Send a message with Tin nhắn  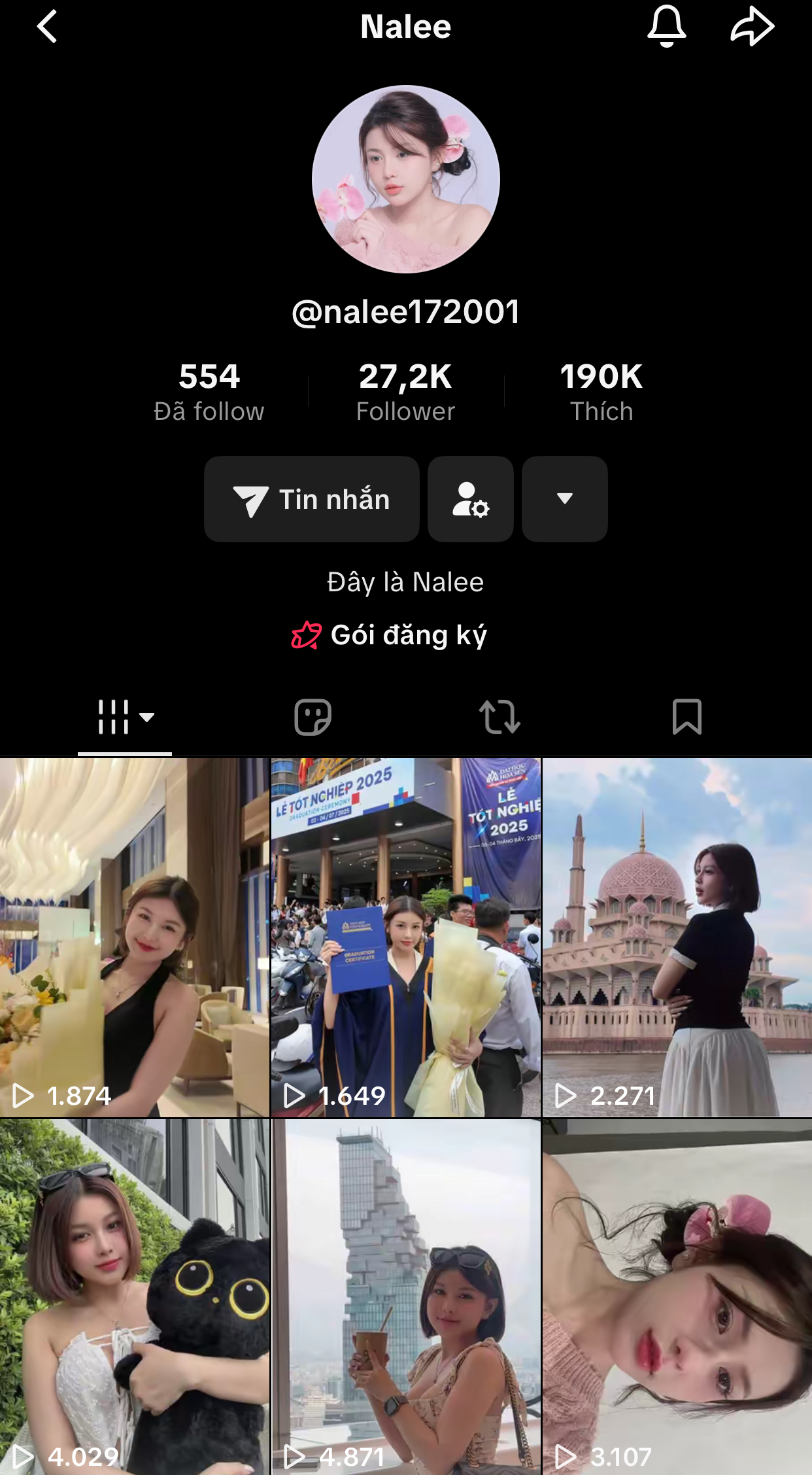tap(312, 499)
